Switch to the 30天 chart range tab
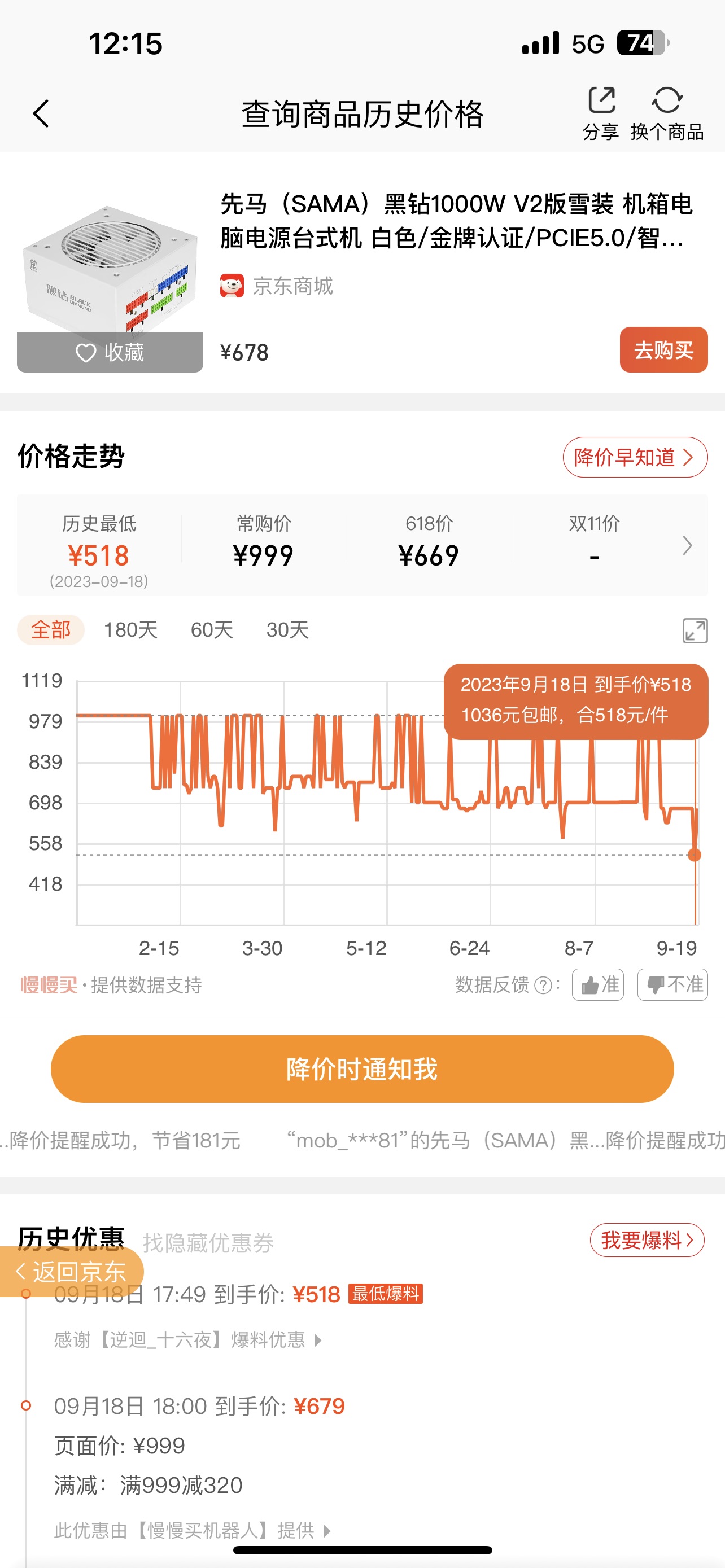This screenshot has width=725, height=1568. [x=287, y=630]
